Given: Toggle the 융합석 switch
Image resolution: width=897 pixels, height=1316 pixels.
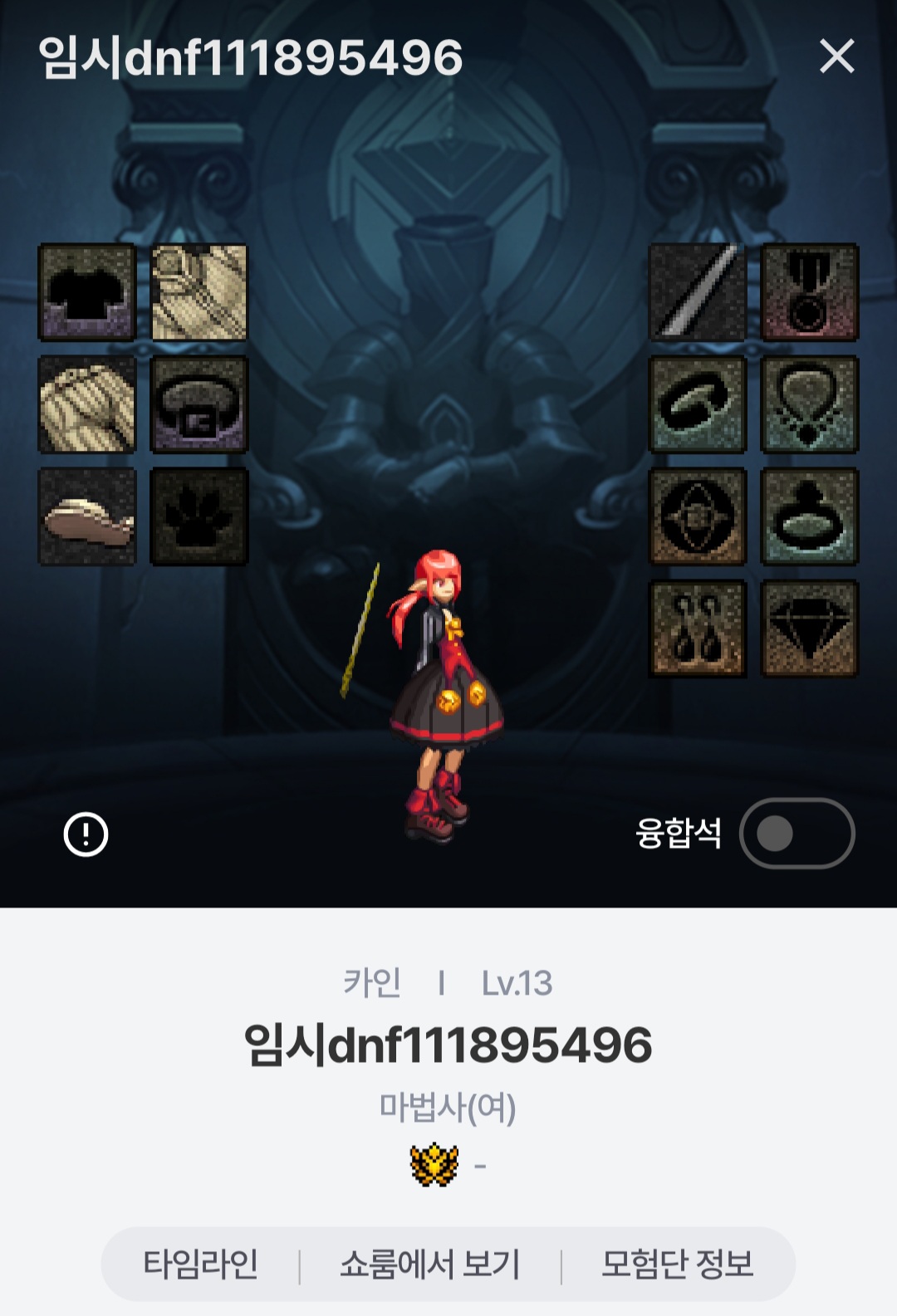Looking at the screenshot, I should 797,833.
